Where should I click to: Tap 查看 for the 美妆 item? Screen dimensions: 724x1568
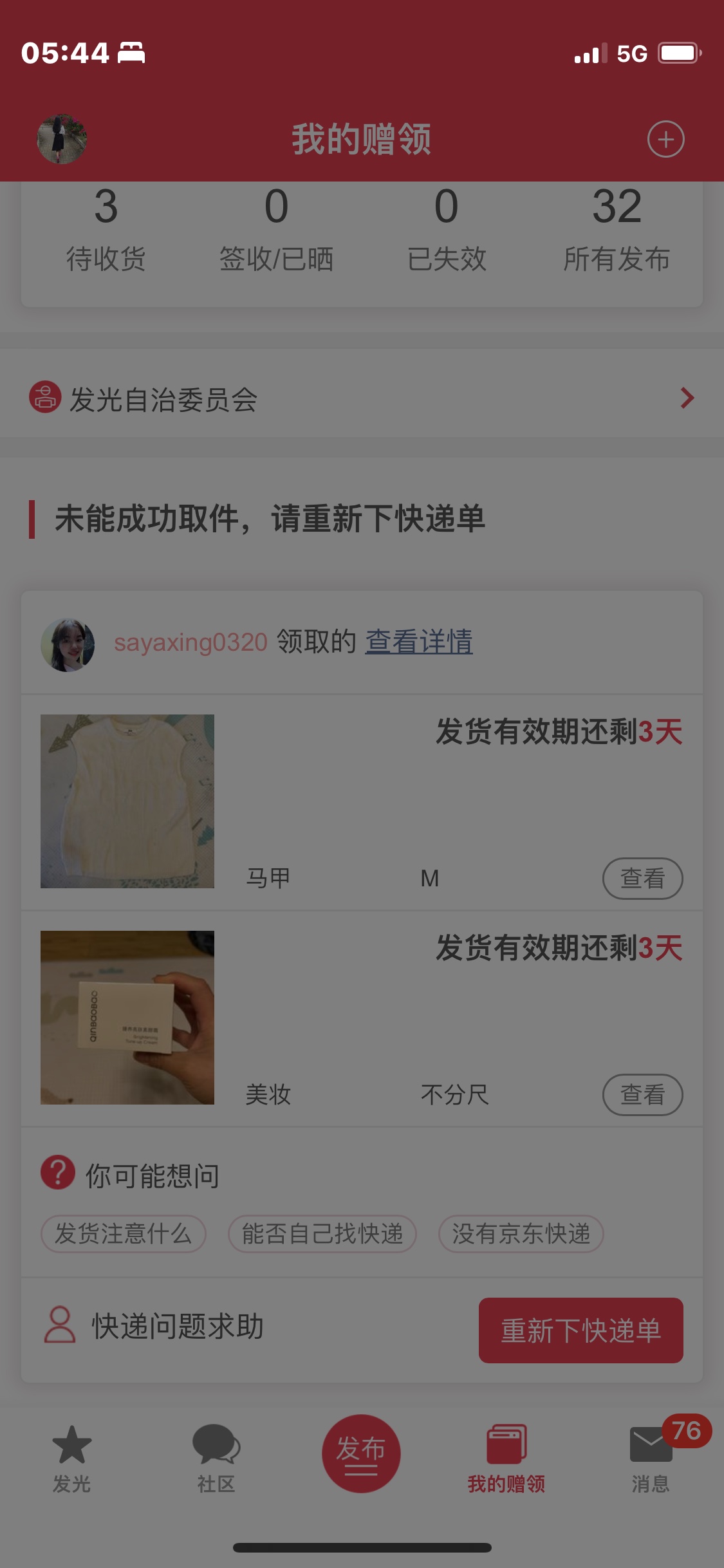click(642, 1095)
